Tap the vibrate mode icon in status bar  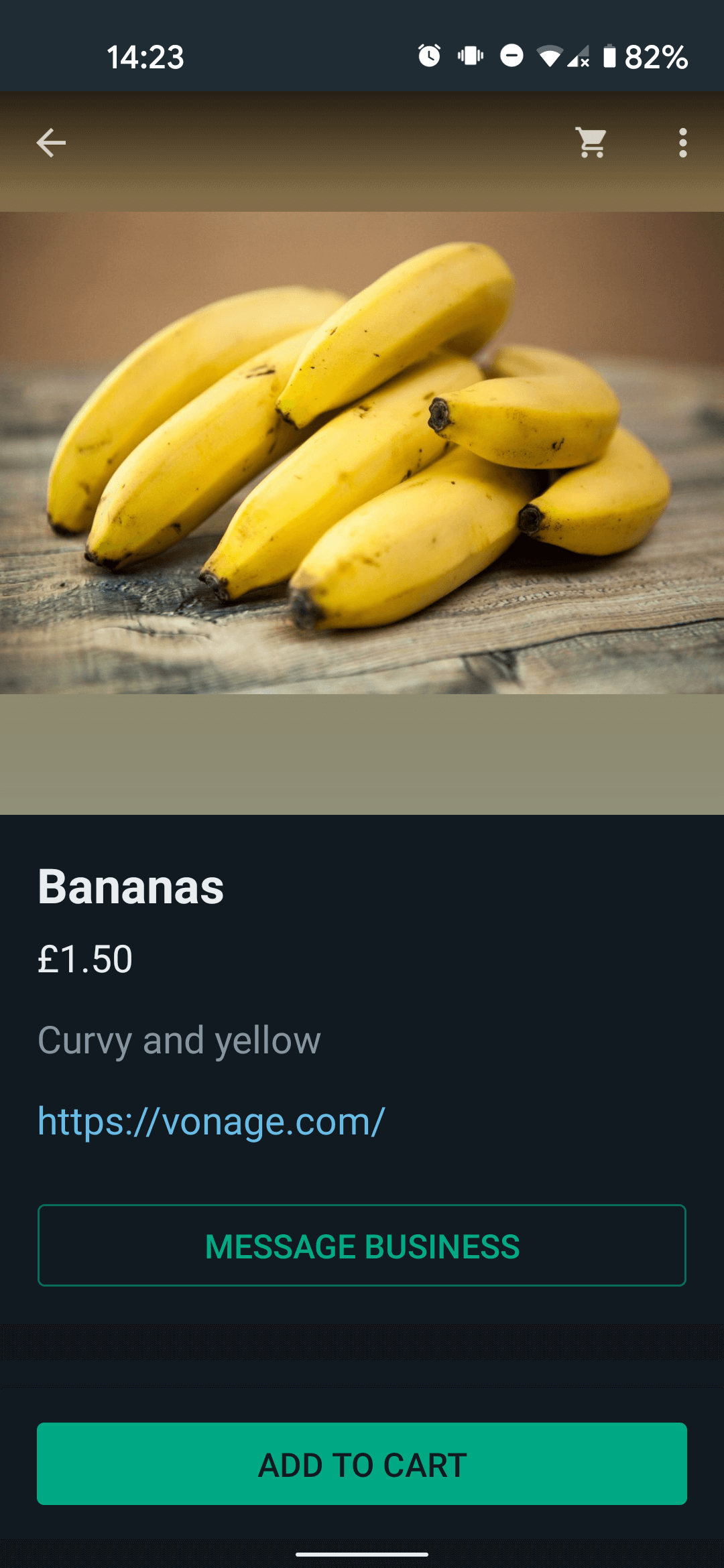pyautogui.click(x=469, y=57)
